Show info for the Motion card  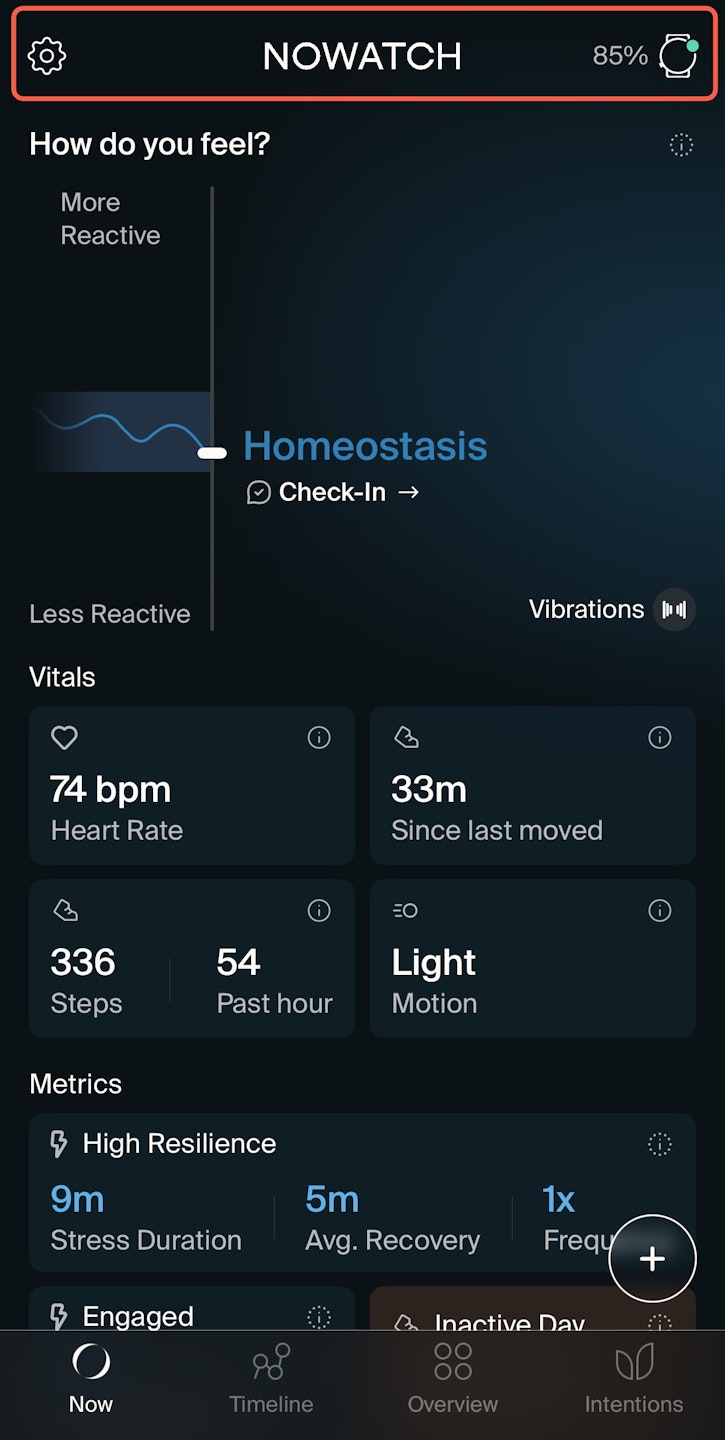pos(660,911)
